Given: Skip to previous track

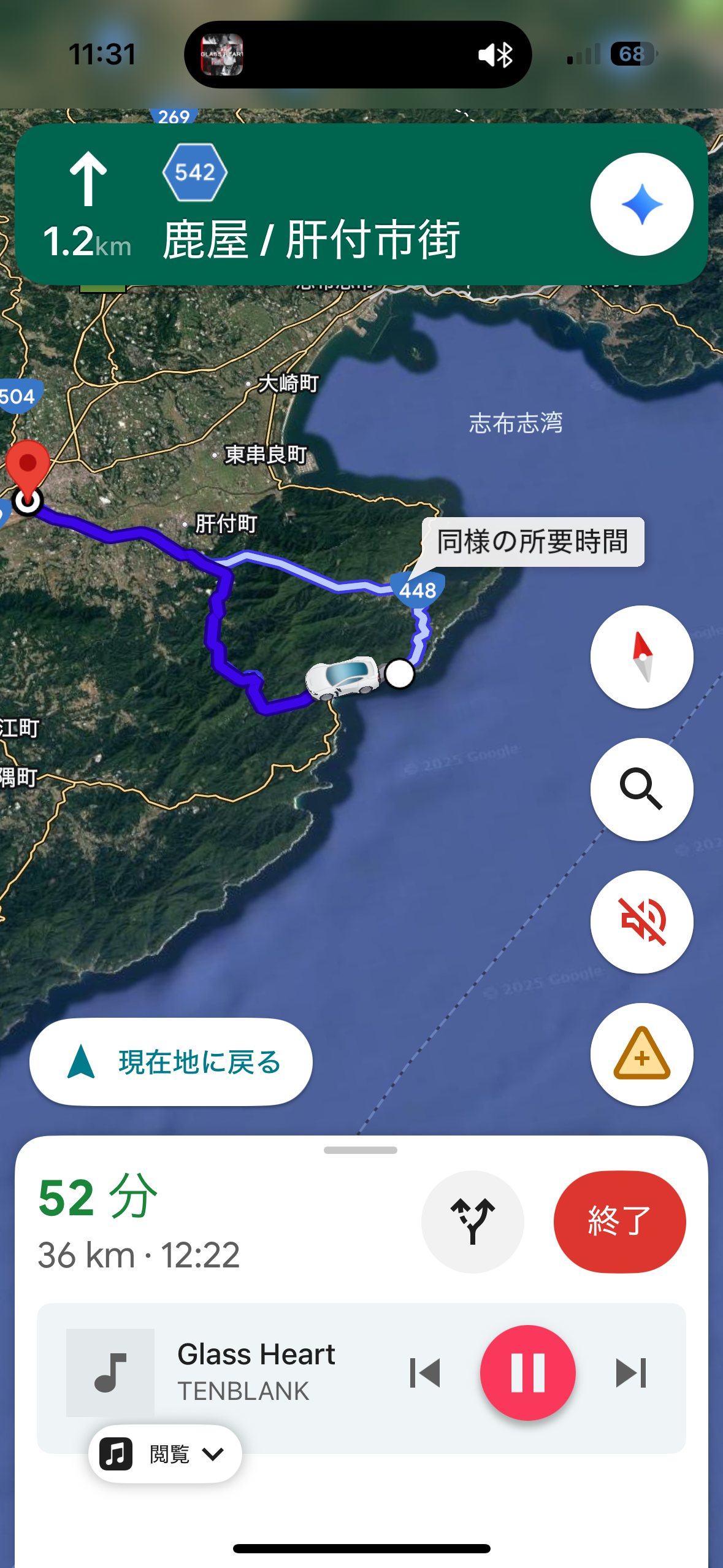Looking at the screenshot, I should 425,1372.
